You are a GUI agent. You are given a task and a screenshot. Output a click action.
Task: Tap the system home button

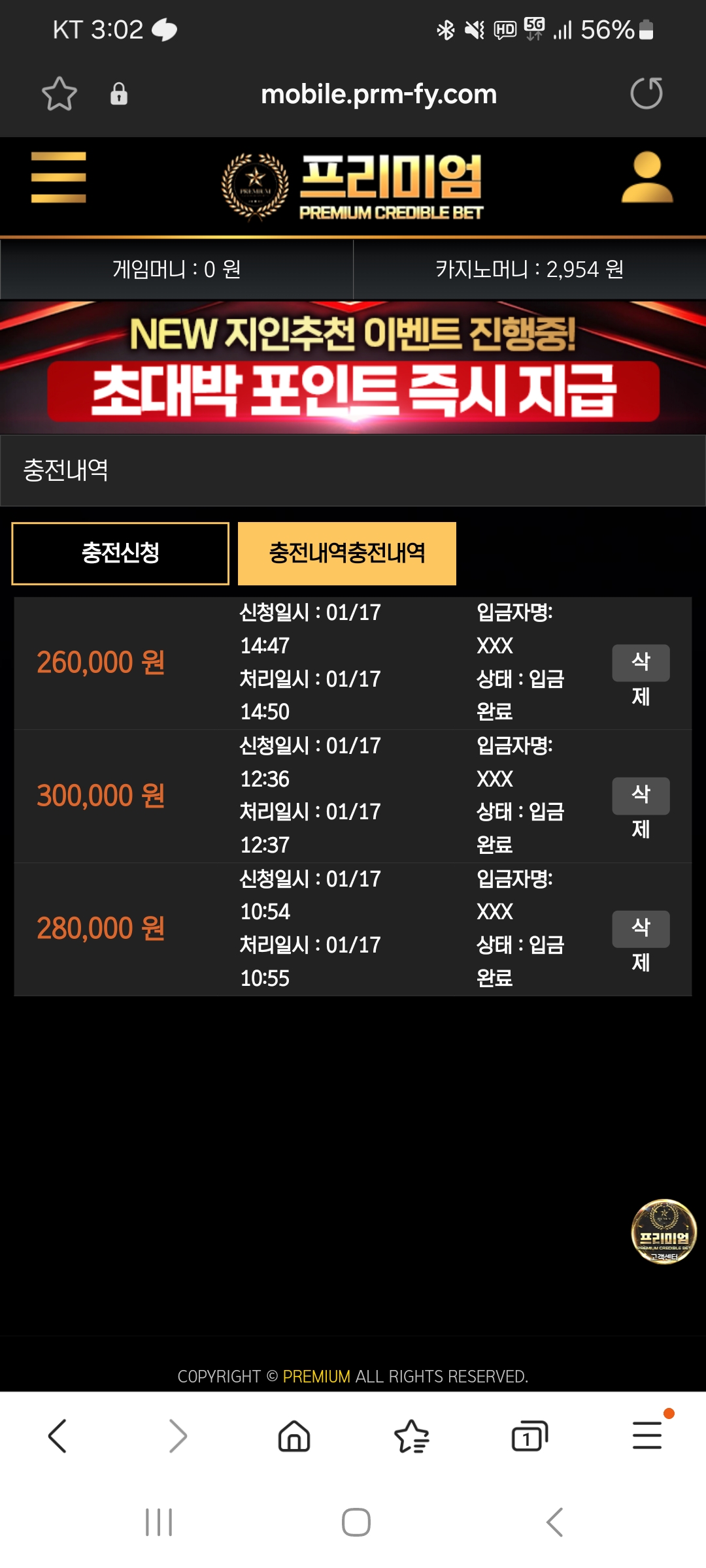pyautogui.click(x=356, y=1522)
